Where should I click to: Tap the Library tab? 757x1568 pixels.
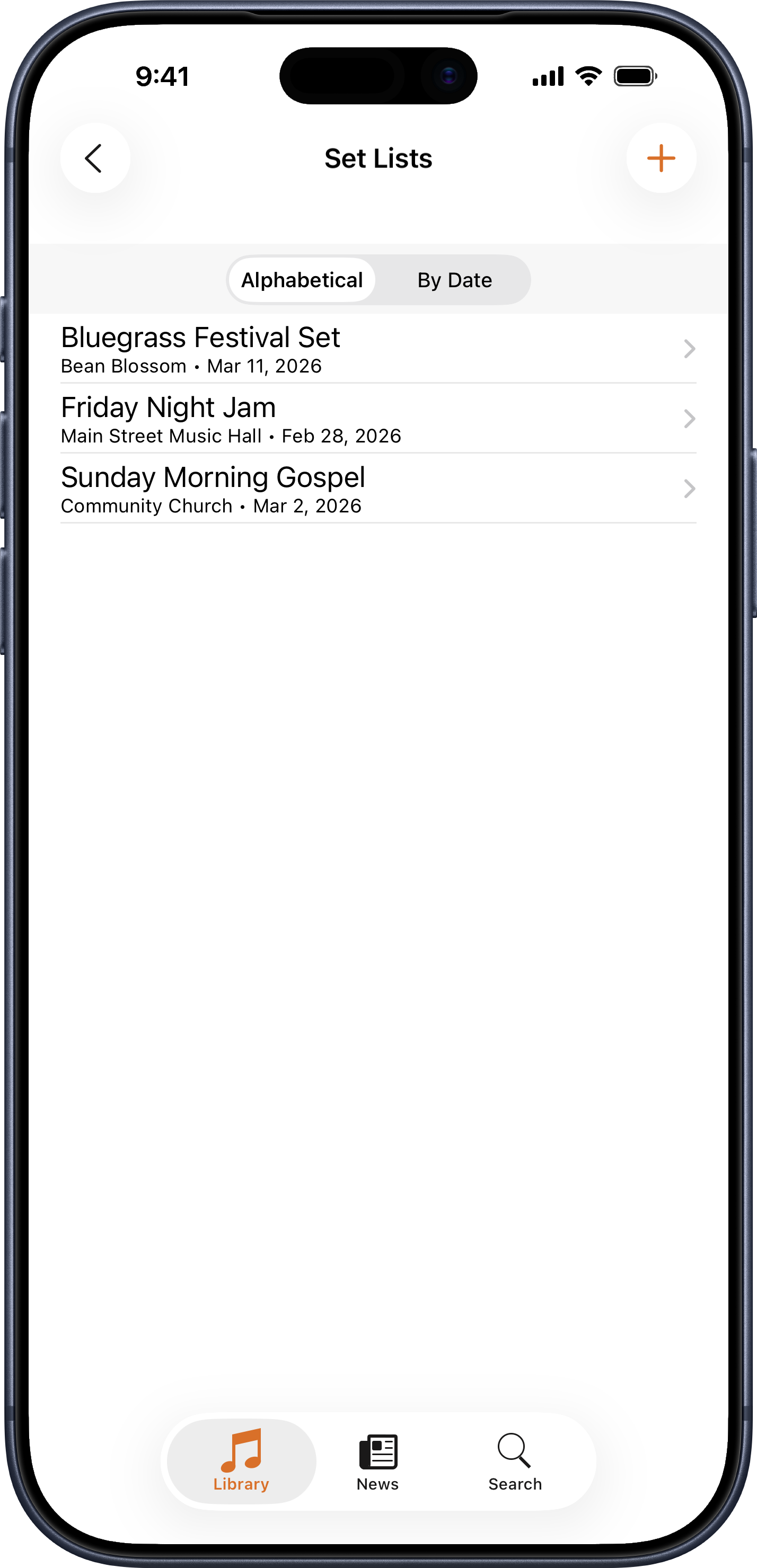point(241,1461)
